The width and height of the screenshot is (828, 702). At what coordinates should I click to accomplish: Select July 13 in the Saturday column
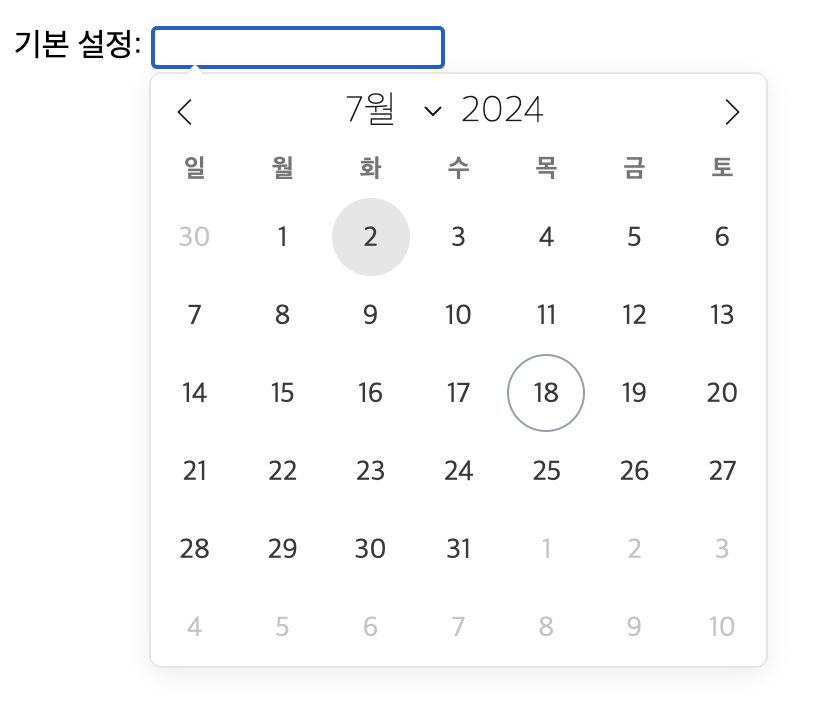[722, 315]
